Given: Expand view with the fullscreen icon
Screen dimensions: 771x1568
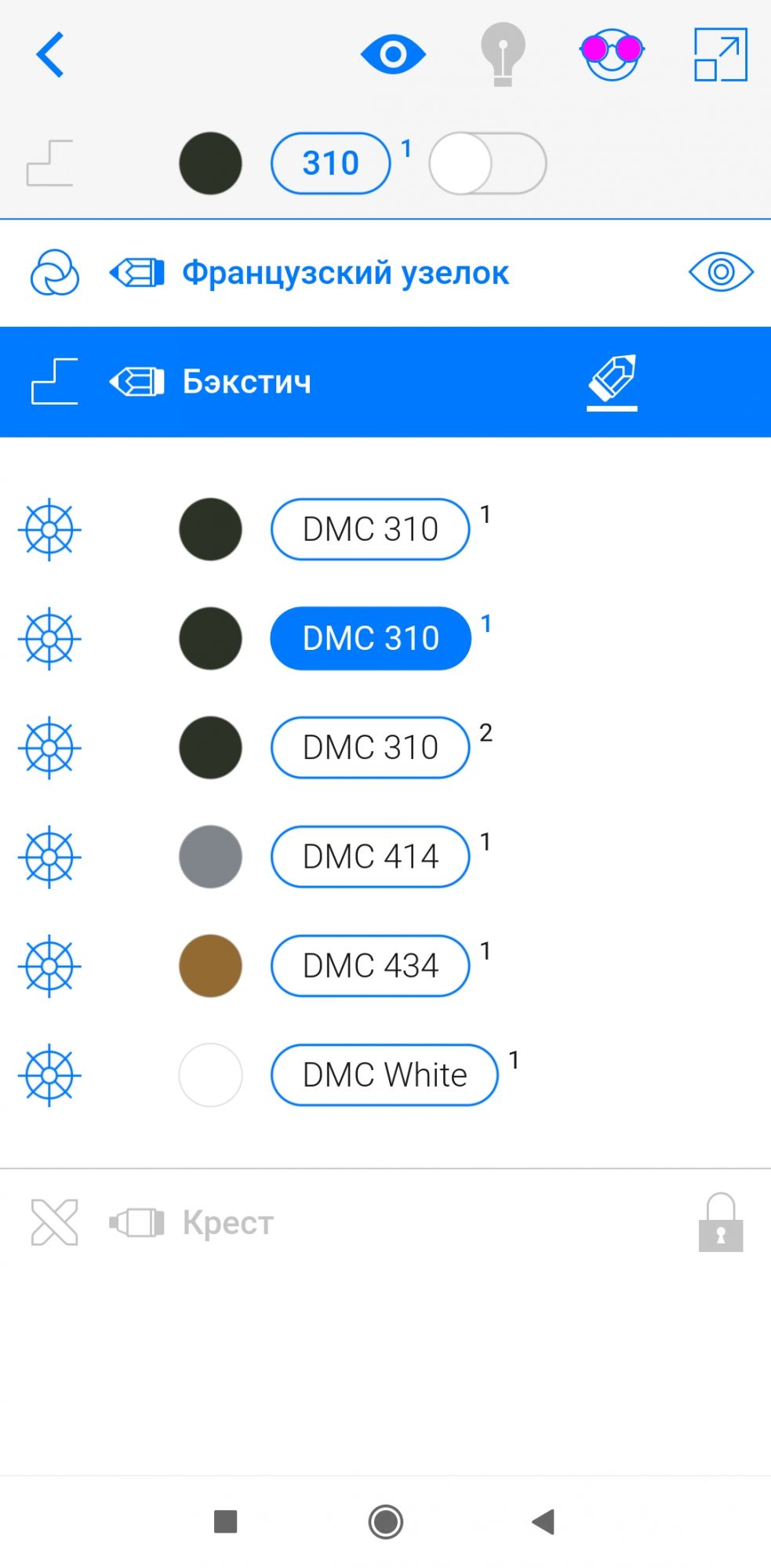Looking at the screenshot, I should coord(720,55).
